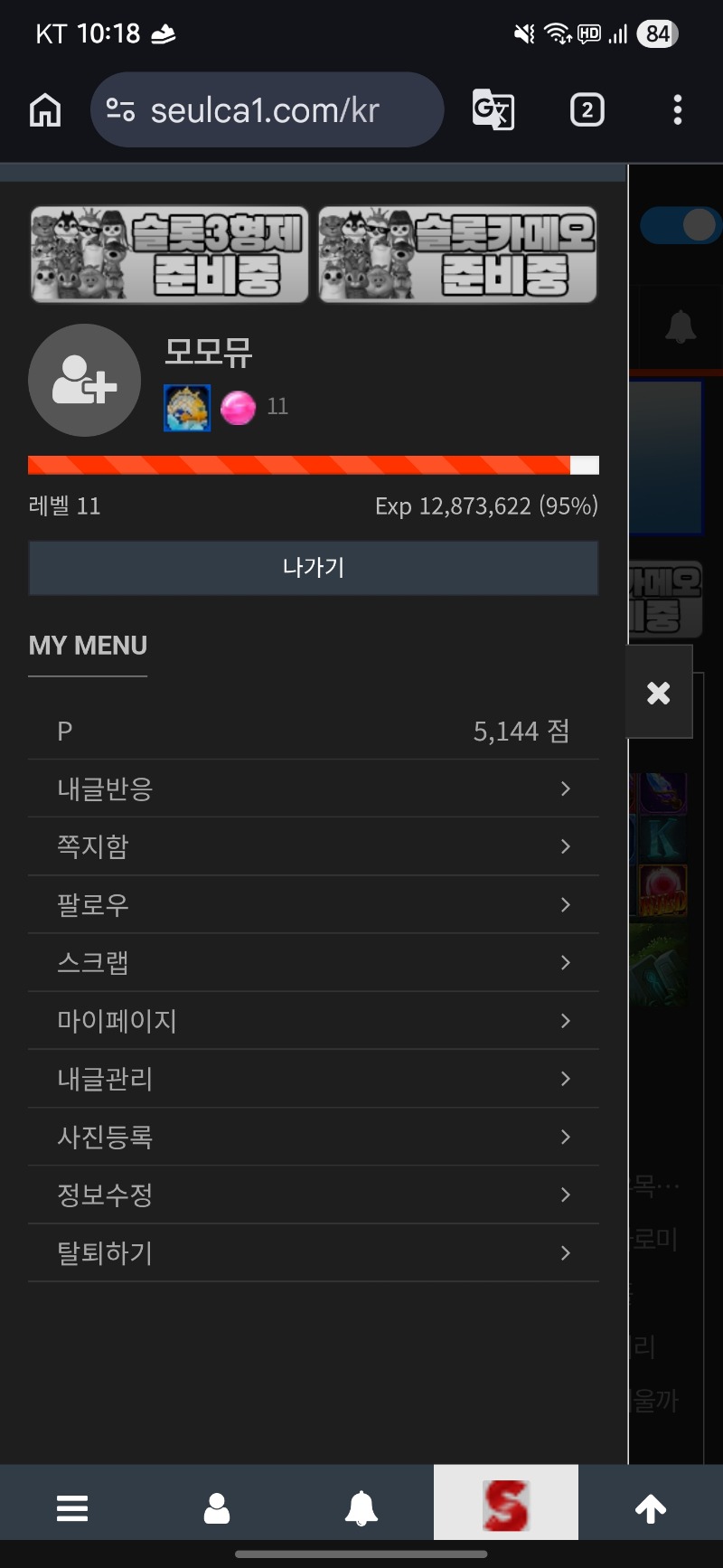Open 스크랩 row

coord(313,962)
